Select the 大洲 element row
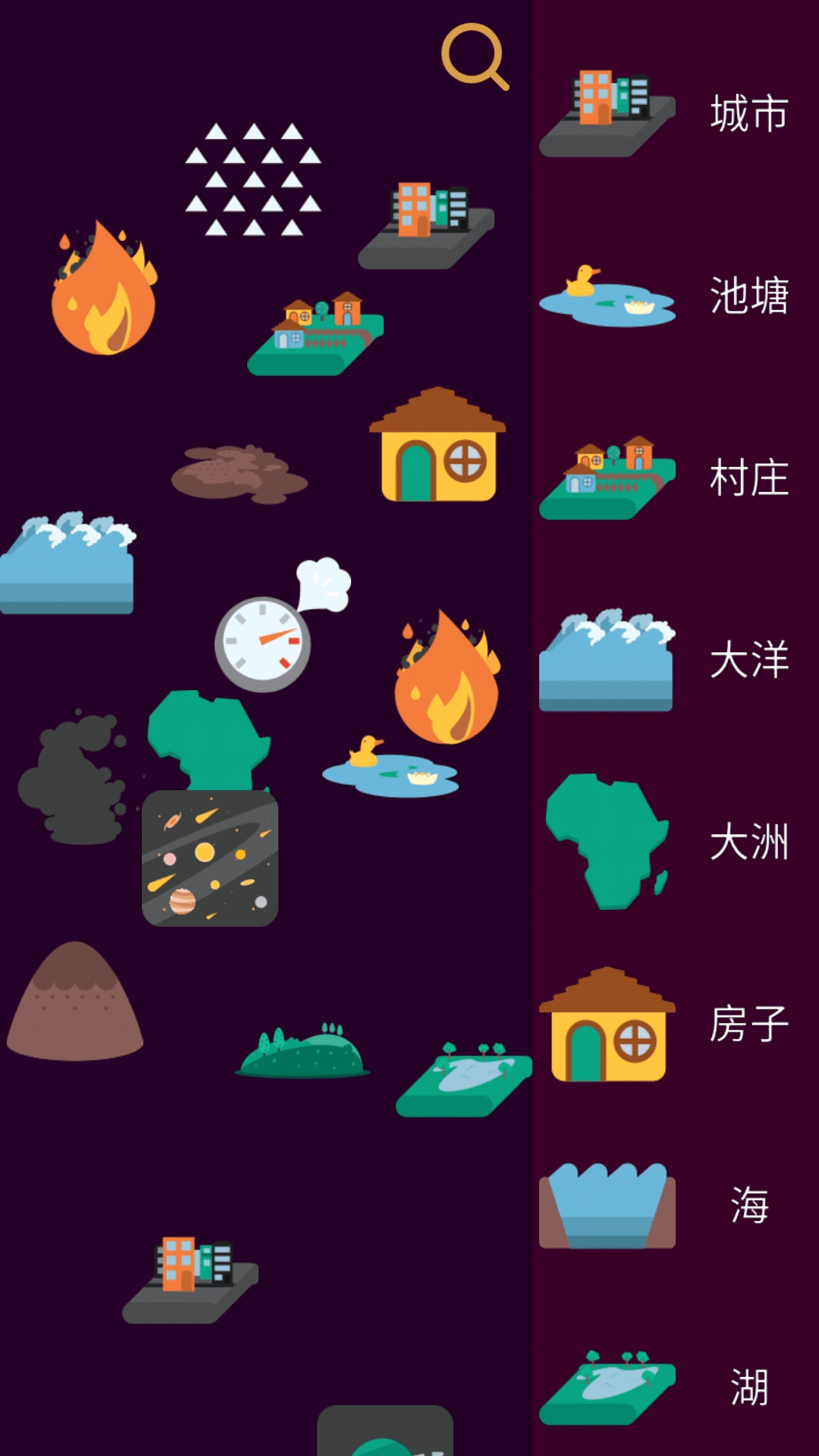This screenshot has width=819, height=1456. 675,842
